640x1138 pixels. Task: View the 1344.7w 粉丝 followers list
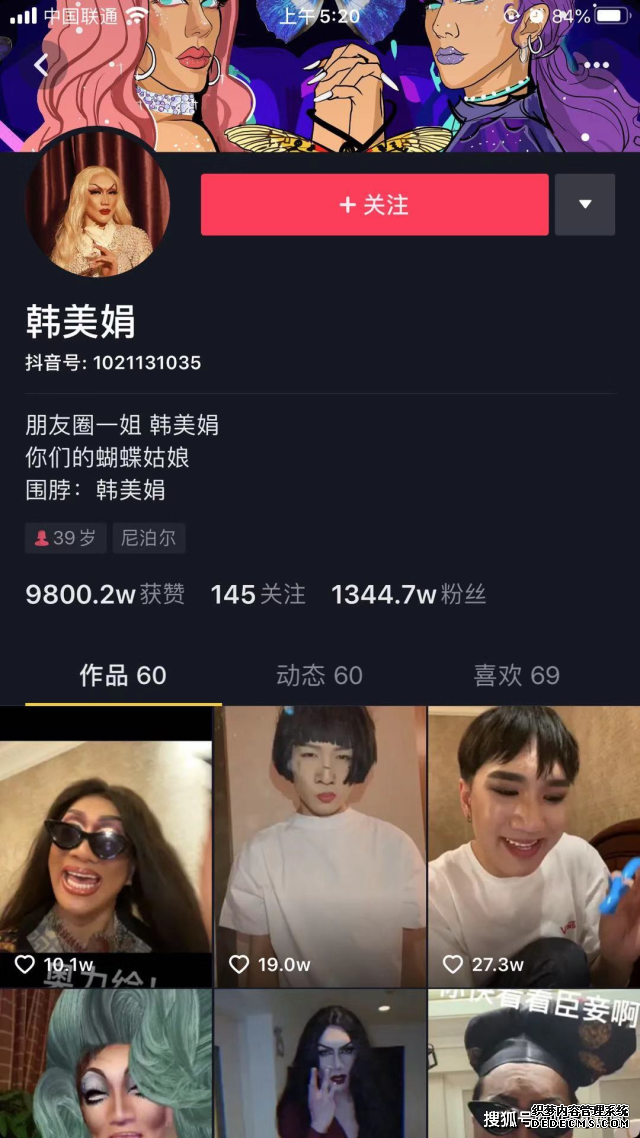(x=408, y=595)
